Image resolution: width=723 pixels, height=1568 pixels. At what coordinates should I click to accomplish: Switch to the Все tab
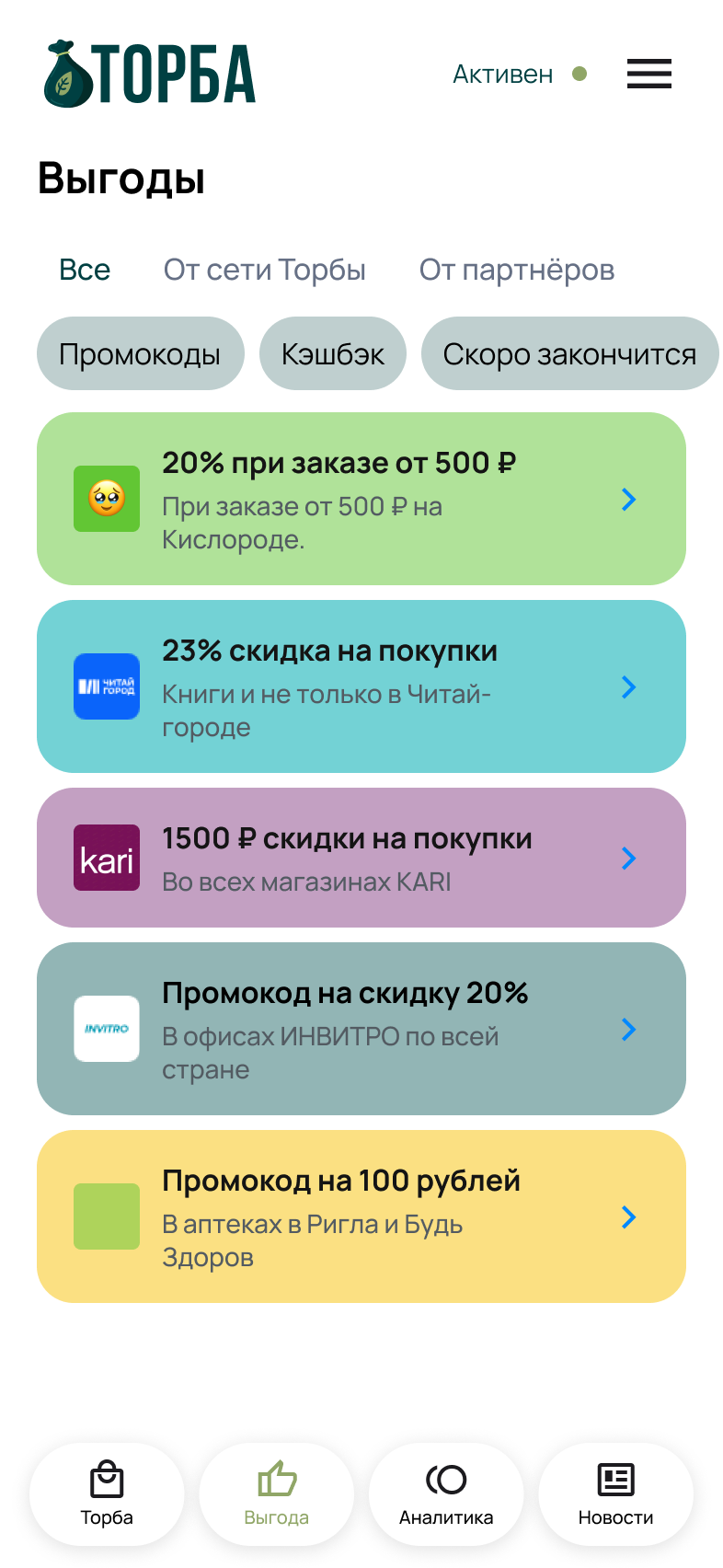pyautogui.click(x=85, y=270)
